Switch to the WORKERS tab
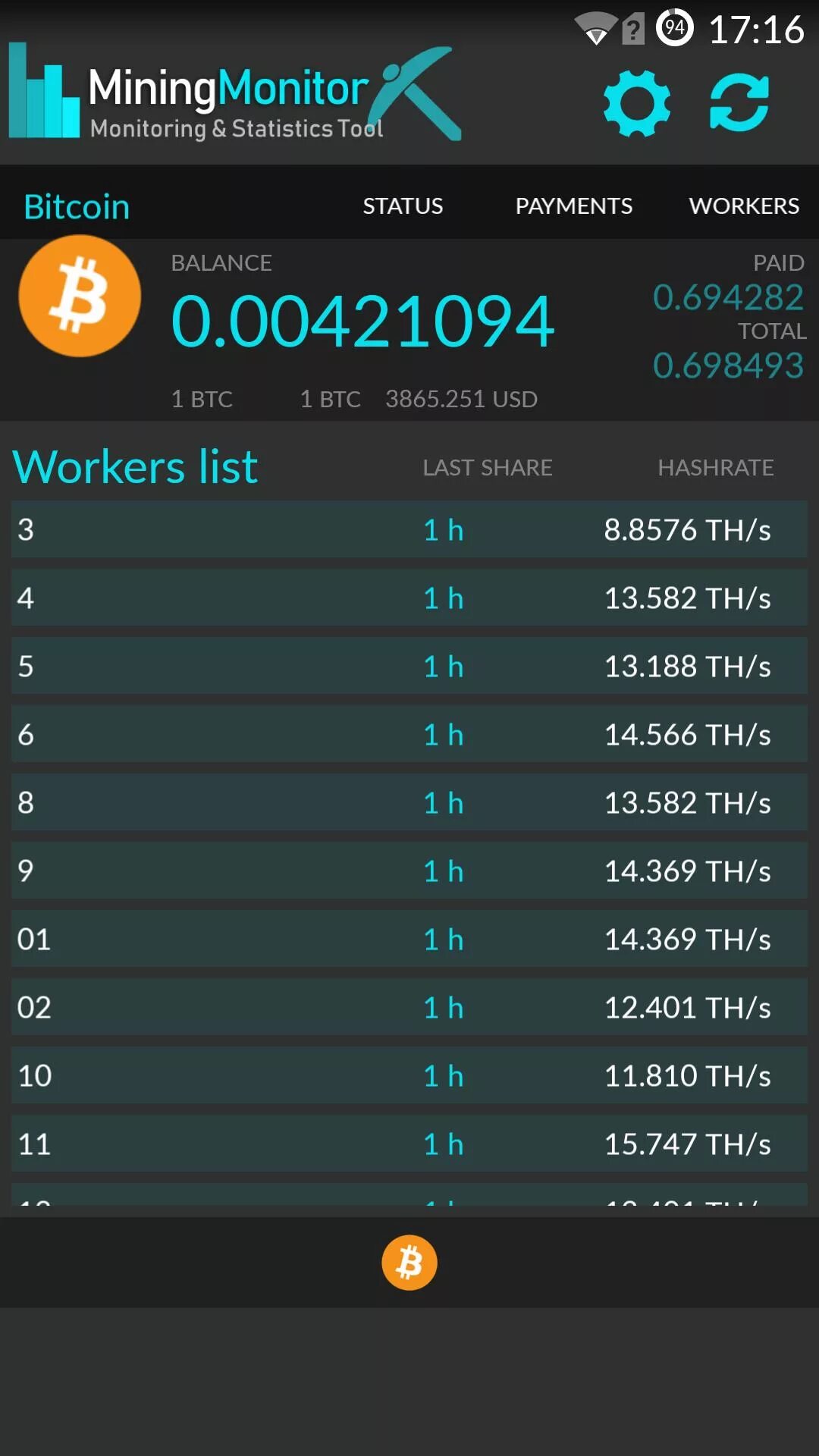This screenshot has width=819, height=1456. click(x=744, y=206)
